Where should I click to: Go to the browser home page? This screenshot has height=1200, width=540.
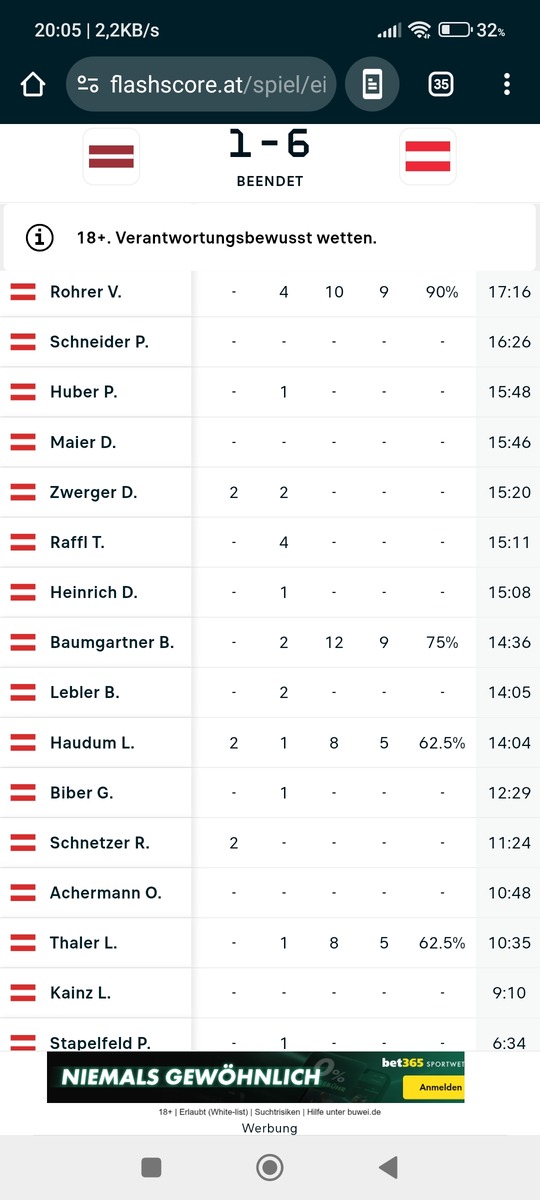coord(33,85)
